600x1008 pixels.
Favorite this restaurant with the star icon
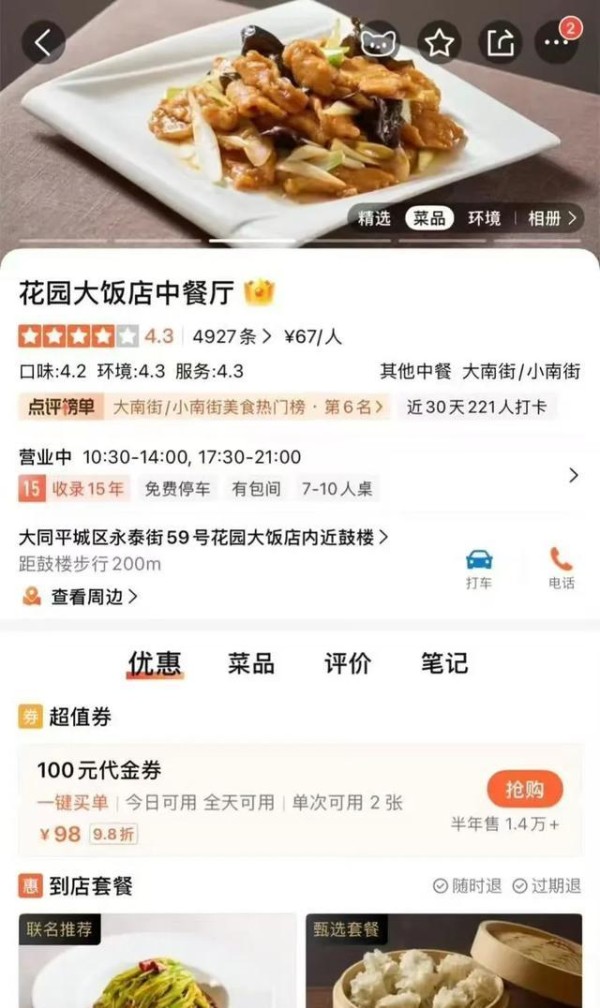[x=440, y=42]
